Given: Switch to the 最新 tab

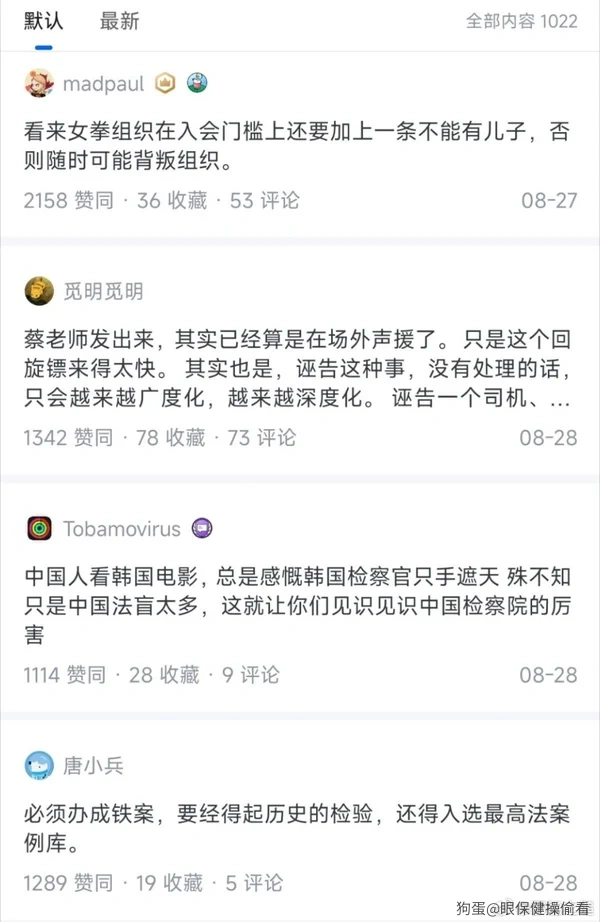Looking at the screenshot, I should (119, 21).
